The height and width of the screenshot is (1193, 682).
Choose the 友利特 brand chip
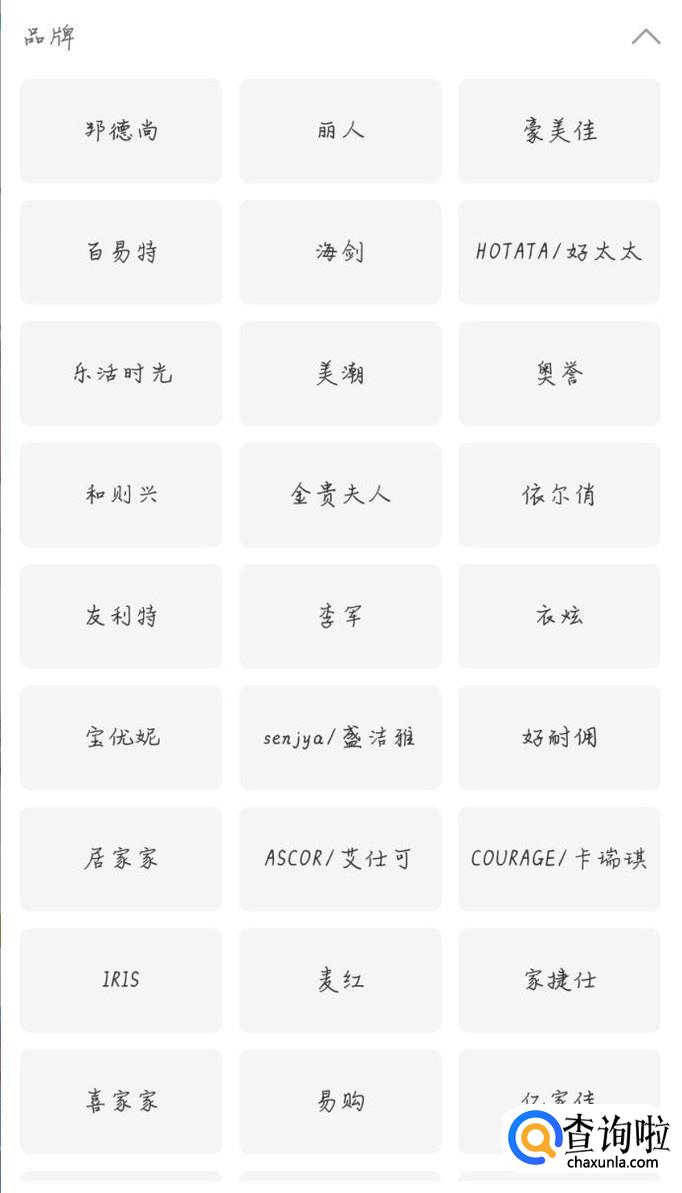[121, 616]
